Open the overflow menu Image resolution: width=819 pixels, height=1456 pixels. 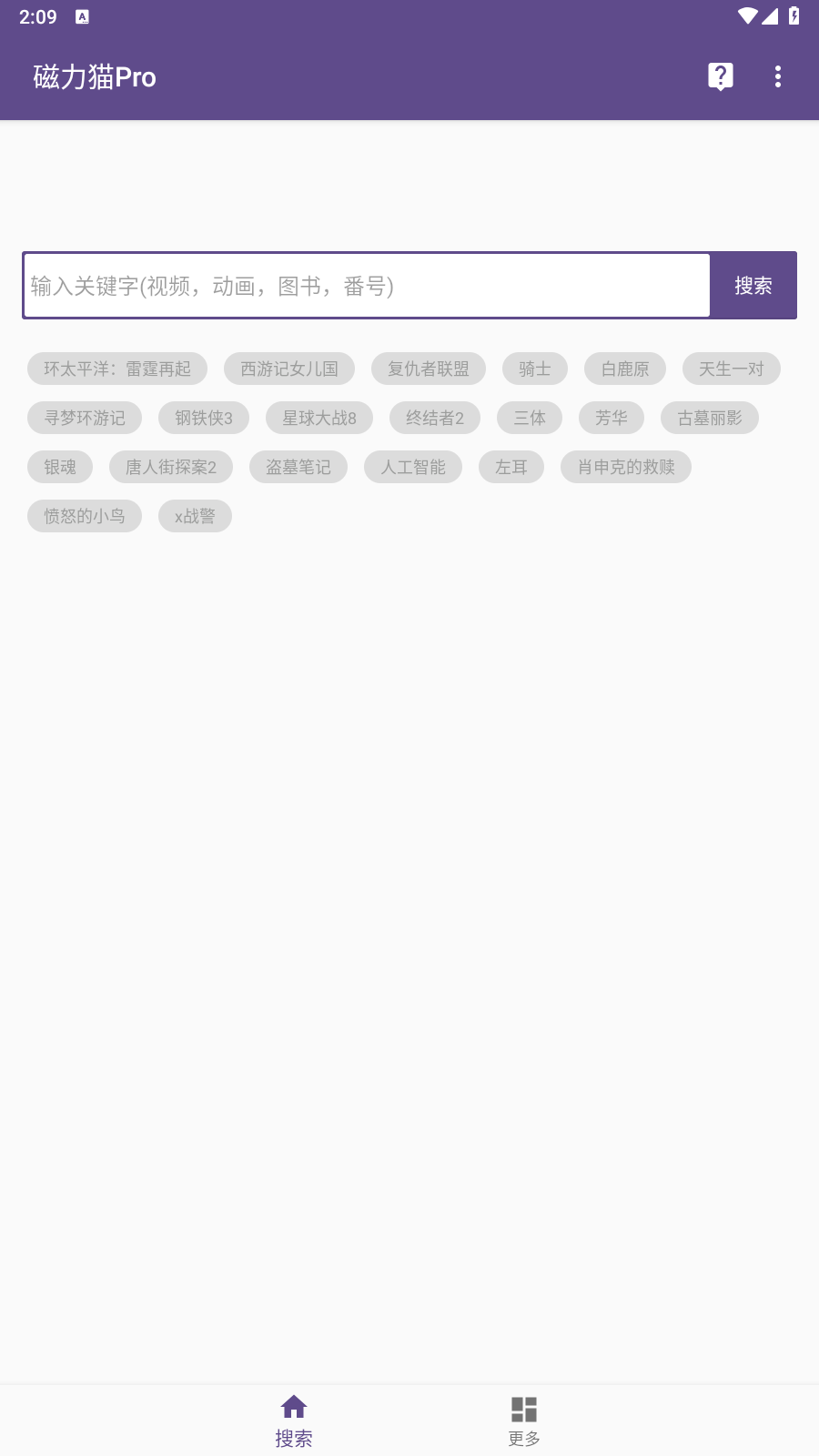click(x=777, y=76)
